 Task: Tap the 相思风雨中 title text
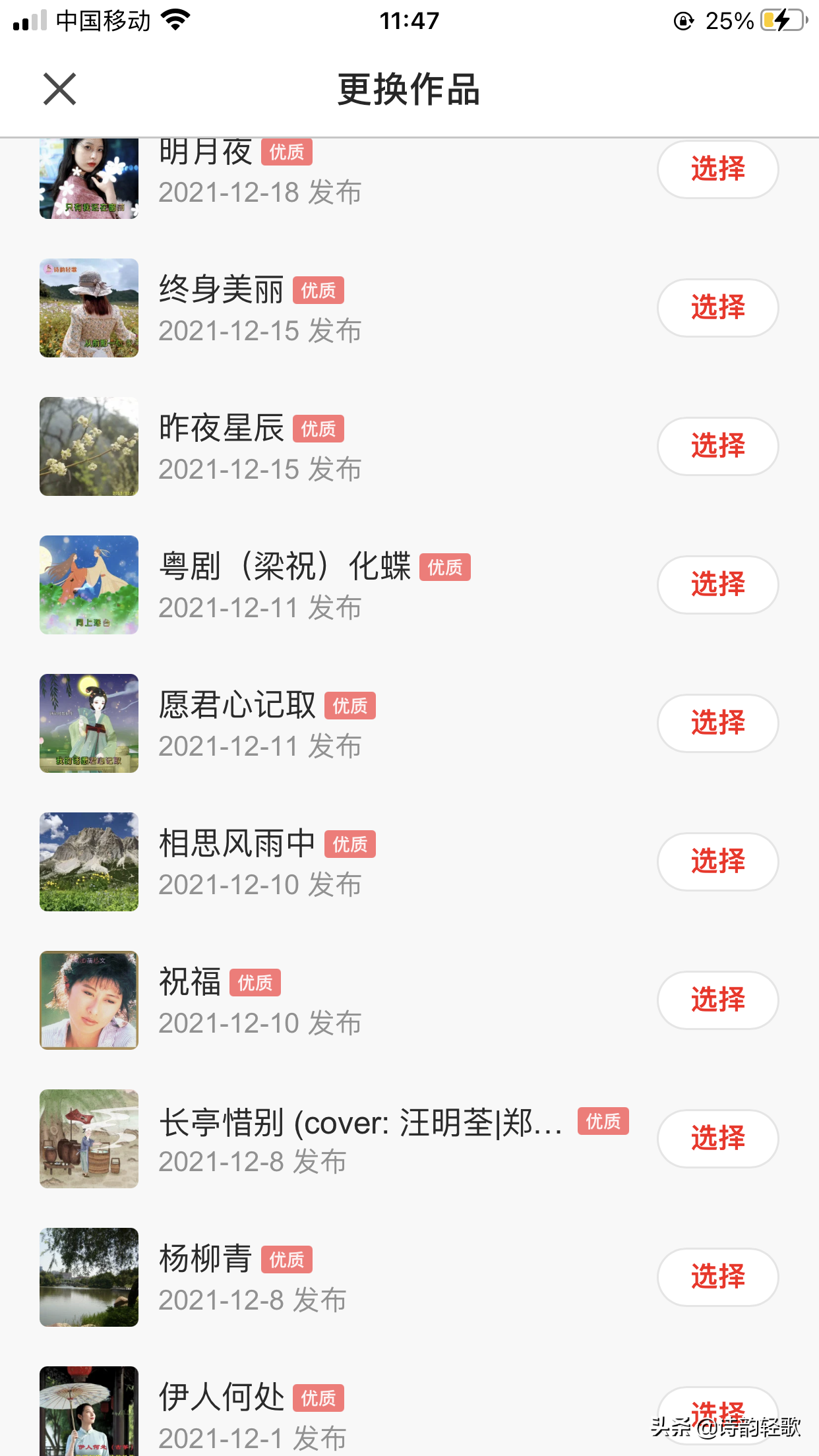pos(235,844)
